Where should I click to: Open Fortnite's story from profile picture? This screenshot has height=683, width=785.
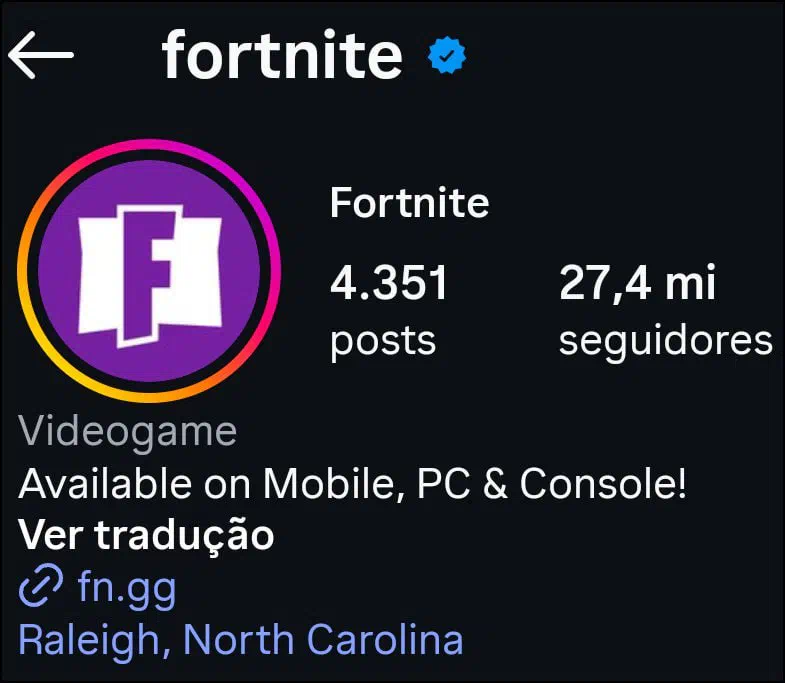click(x=148, y=272)
